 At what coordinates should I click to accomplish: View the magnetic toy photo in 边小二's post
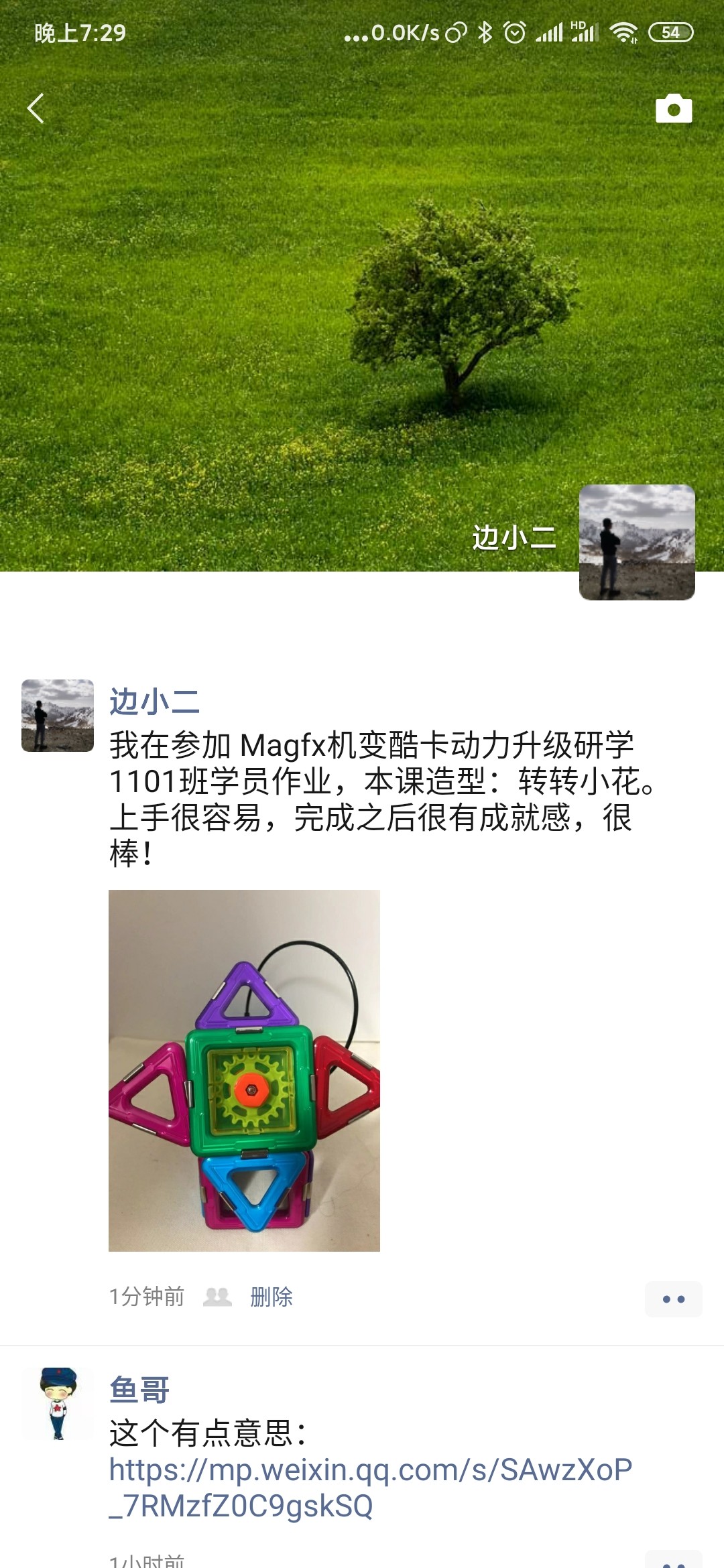(x=244, y=1070)
